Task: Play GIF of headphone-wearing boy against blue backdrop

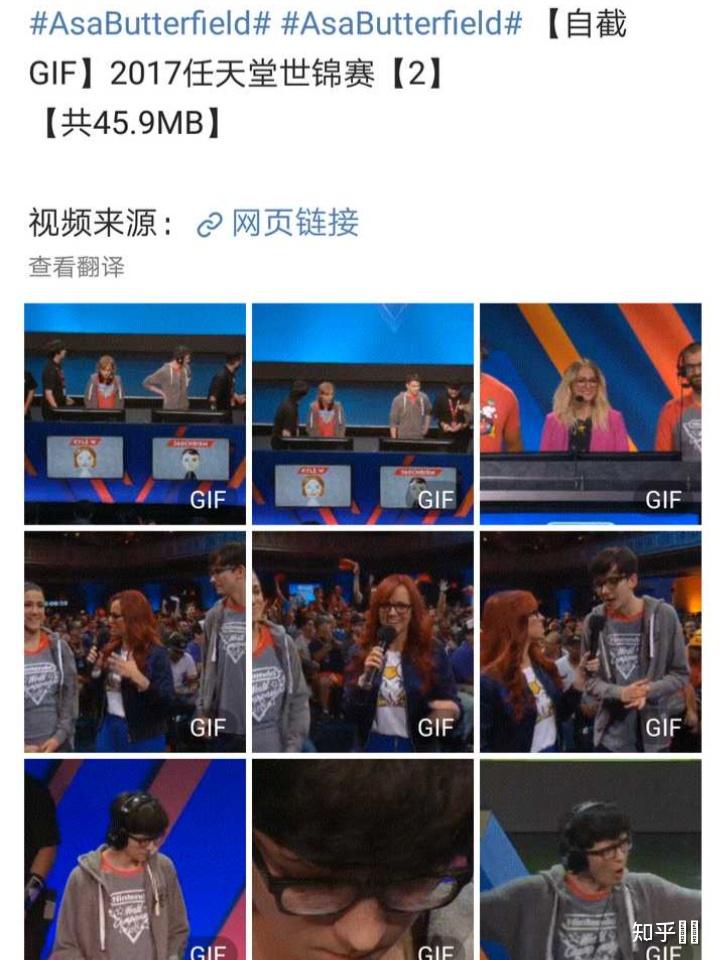Action: [x=134, y=858]
